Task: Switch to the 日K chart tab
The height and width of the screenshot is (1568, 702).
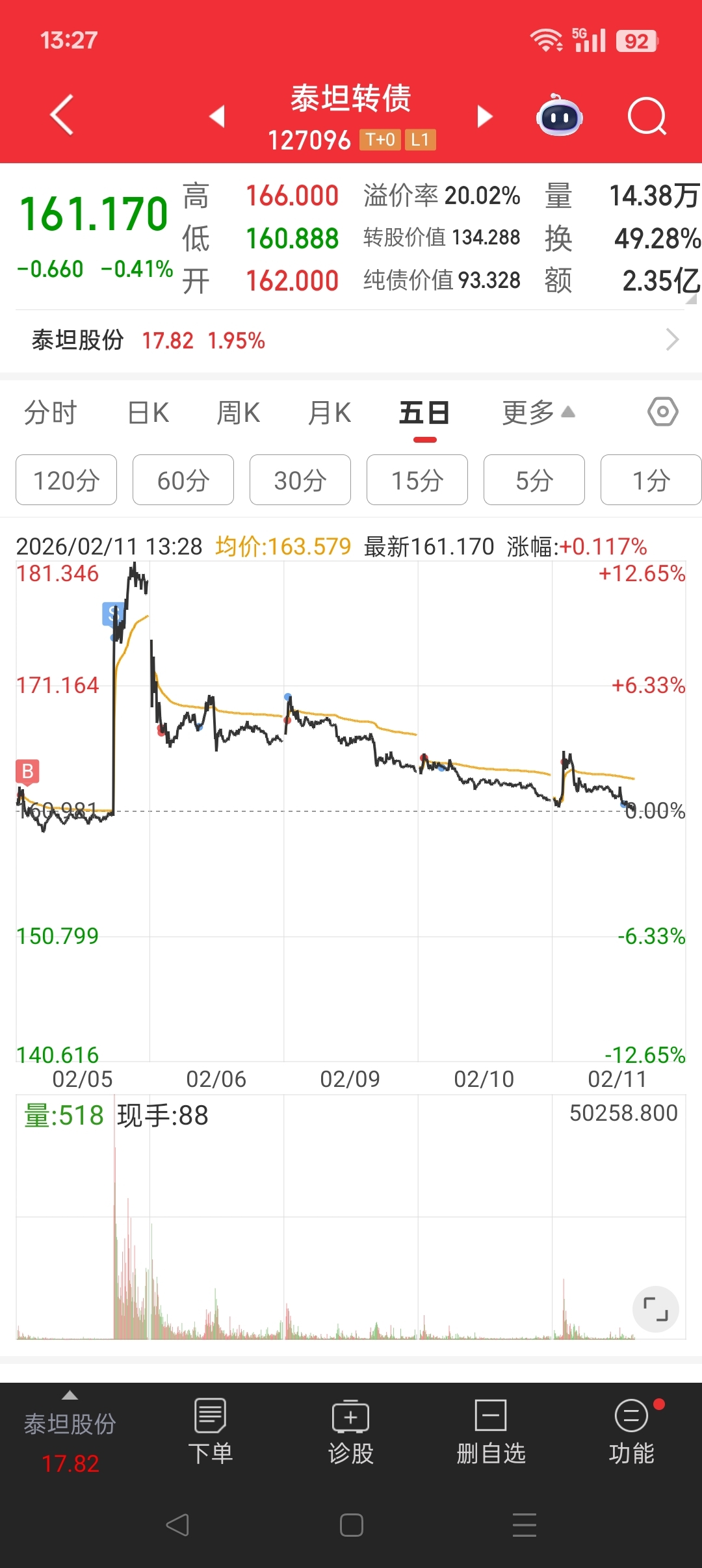Action: click(148, 413)
